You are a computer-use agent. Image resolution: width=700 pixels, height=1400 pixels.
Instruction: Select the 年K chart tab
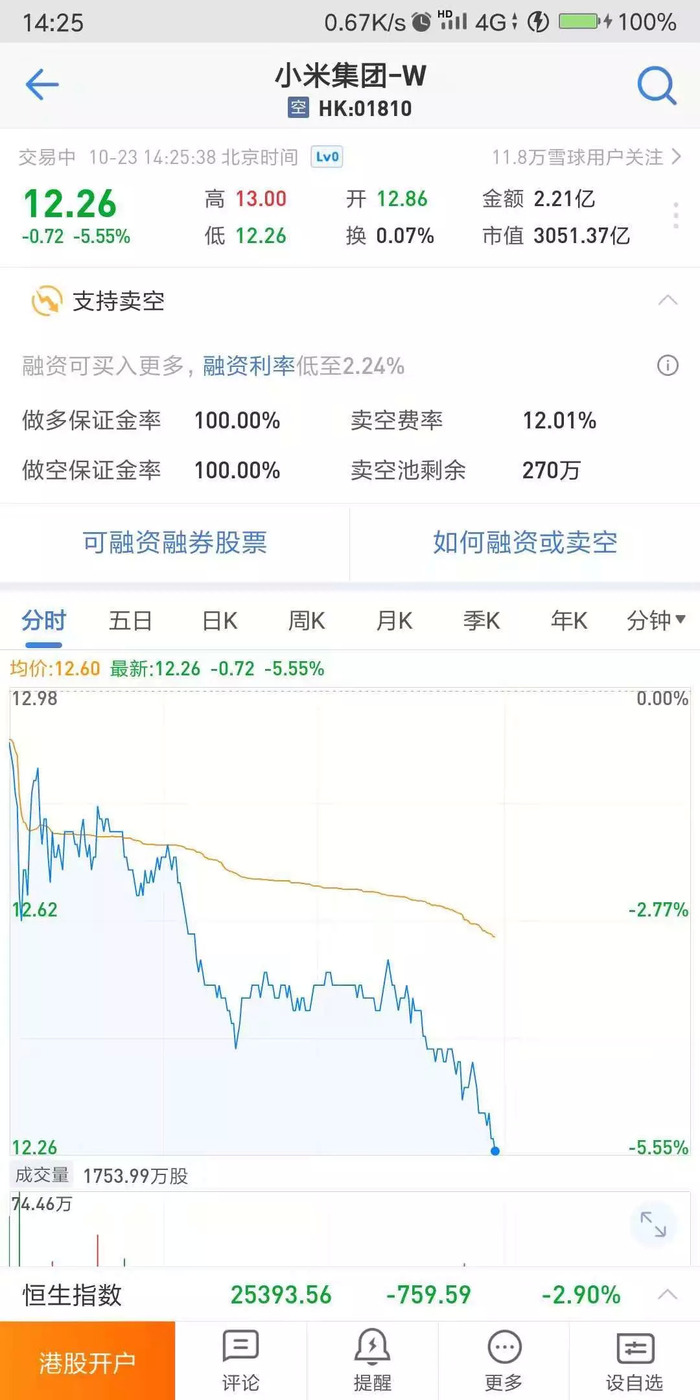pos(568,621)
